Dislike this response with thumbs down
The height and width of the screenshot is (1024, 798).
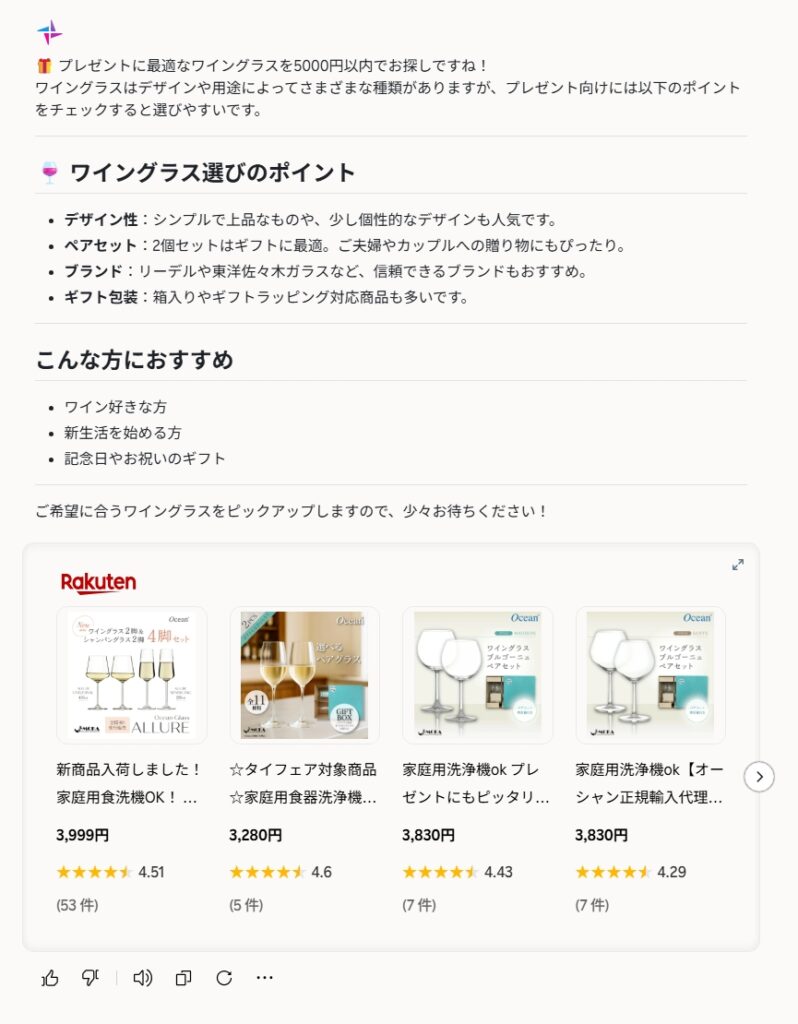tap(90, 978)
